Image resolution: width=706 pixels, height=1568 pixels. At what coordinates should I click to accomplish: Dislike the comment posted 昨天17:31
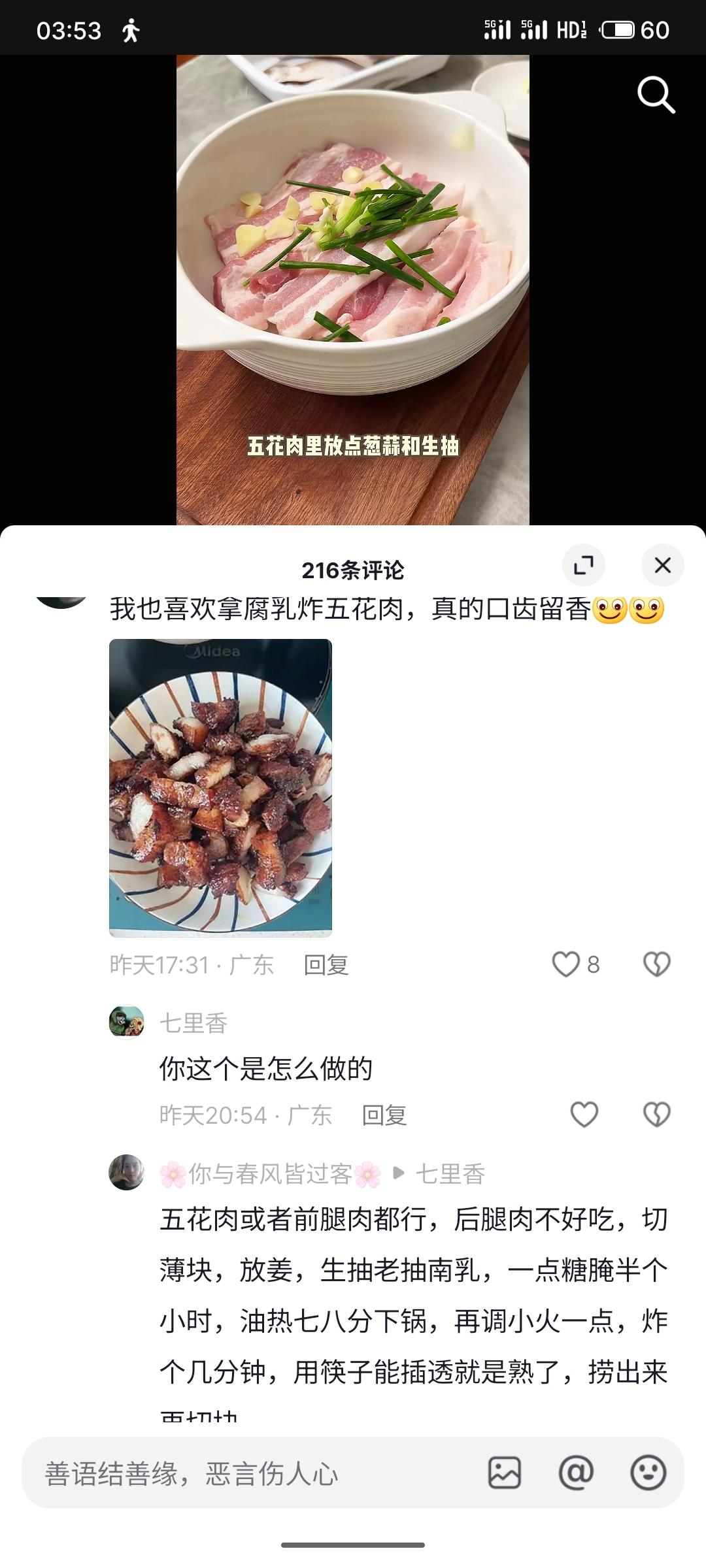[656, 964]
